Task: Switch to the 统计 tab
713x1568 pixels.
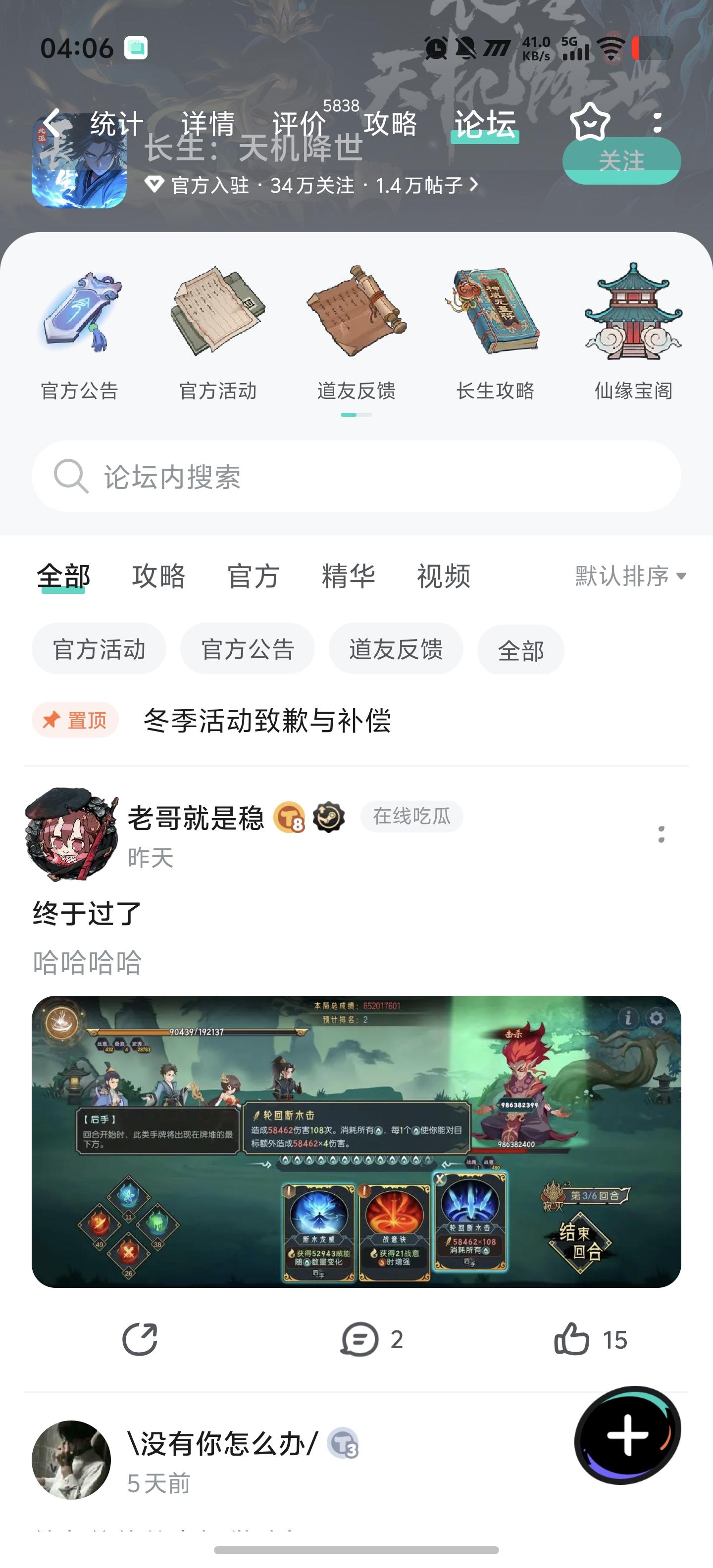Action: [116, 124]
